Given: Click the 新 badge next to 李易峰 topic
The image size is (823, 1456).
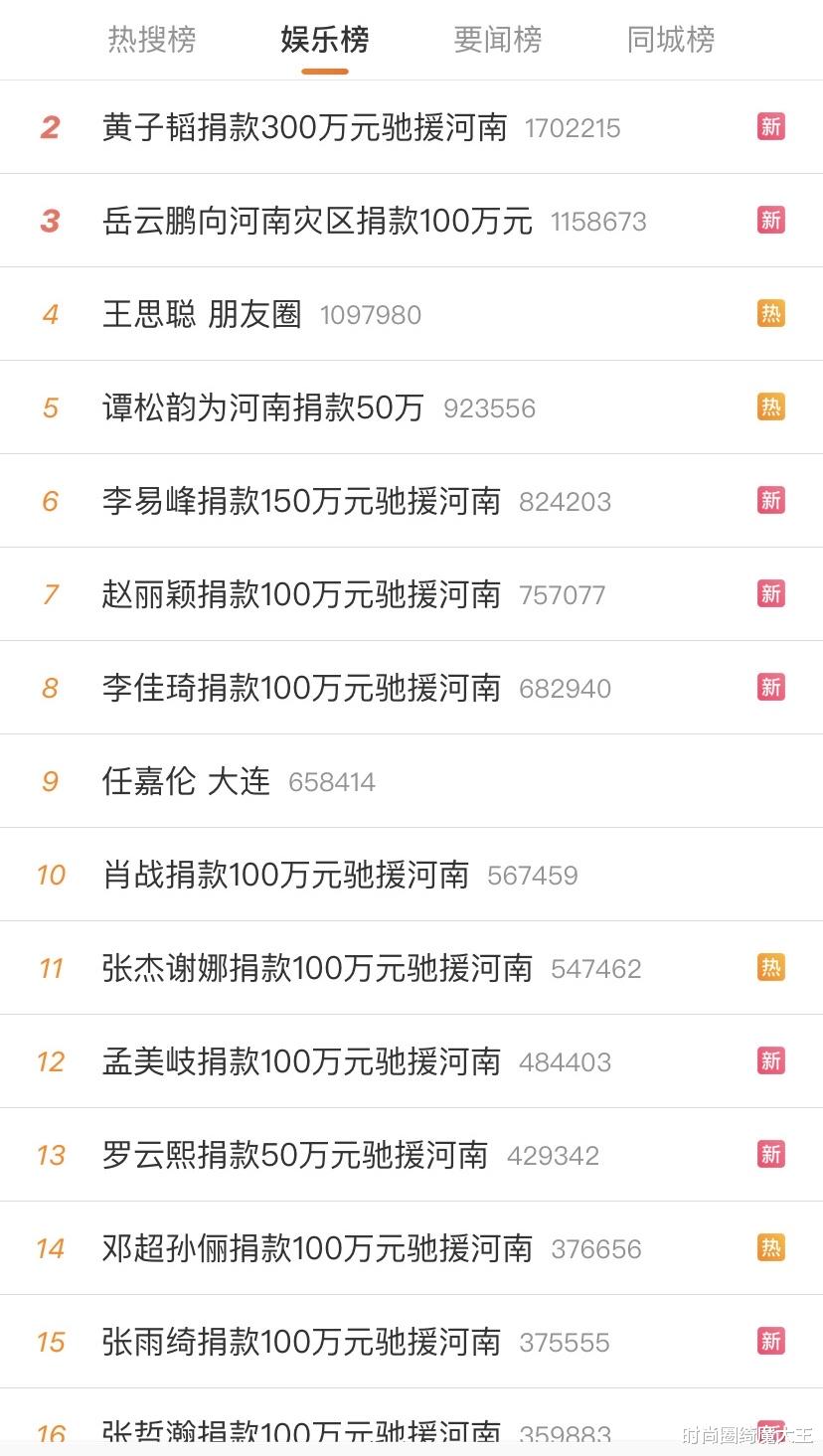Looking at the screenshot, I should click(x=770, y=500).
